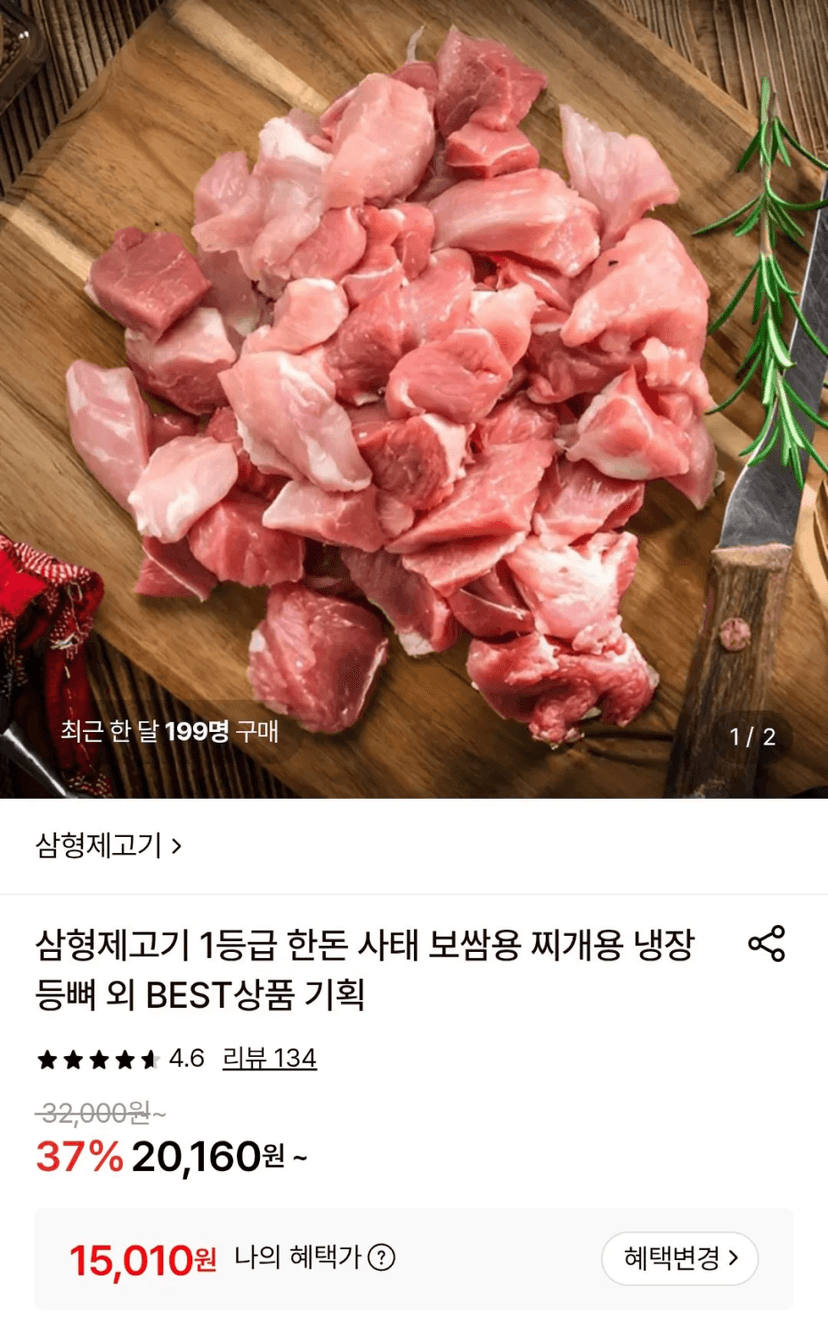Share this pork product listing
Viewport: 828px width, 1326px height.
[766, 944]
